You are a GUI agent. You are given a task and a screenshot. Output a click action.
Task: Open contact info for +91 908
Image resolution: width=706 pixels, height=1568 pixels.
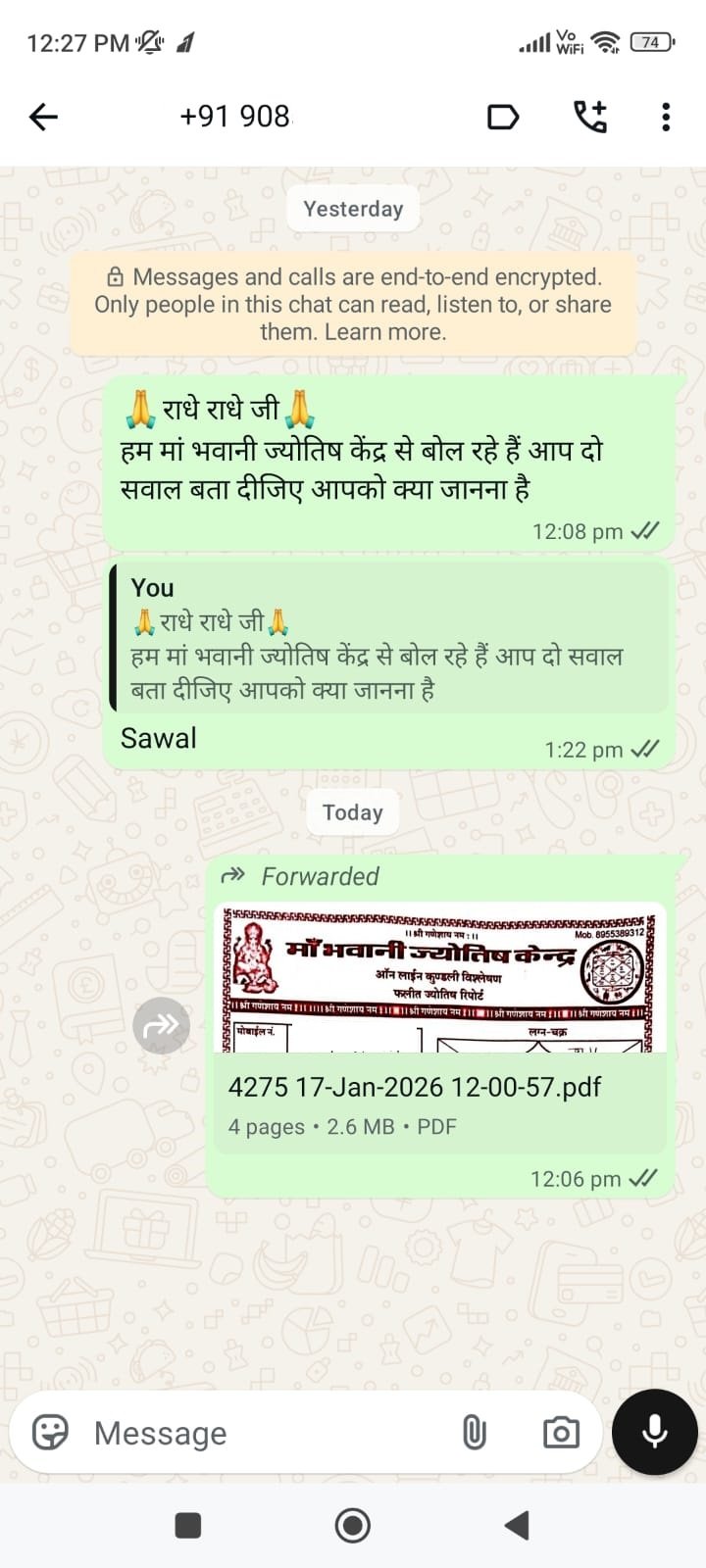pos(235,117)
